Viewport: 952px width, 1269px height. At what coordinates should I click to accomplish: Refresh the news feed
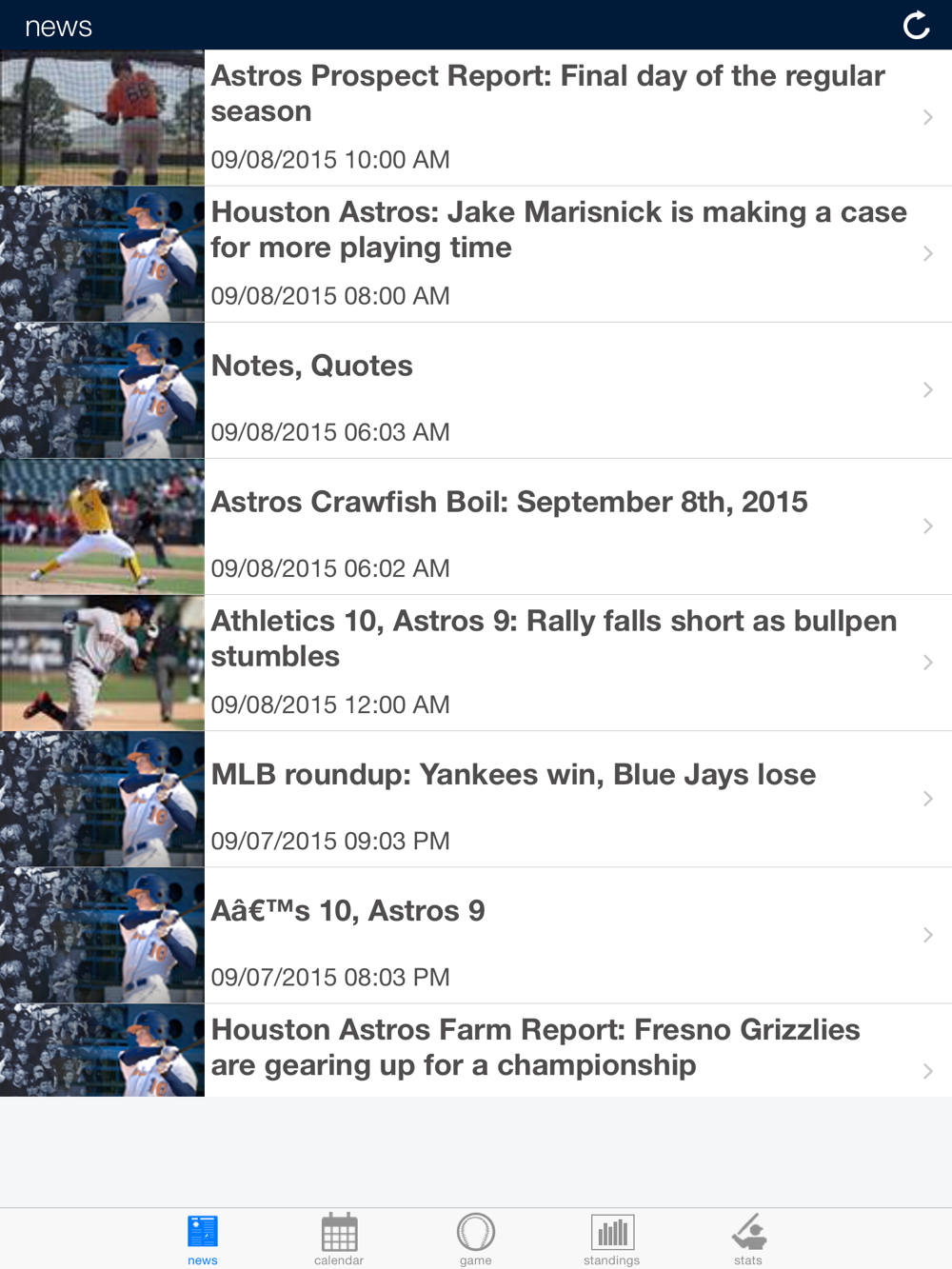(x=916, y=26)
